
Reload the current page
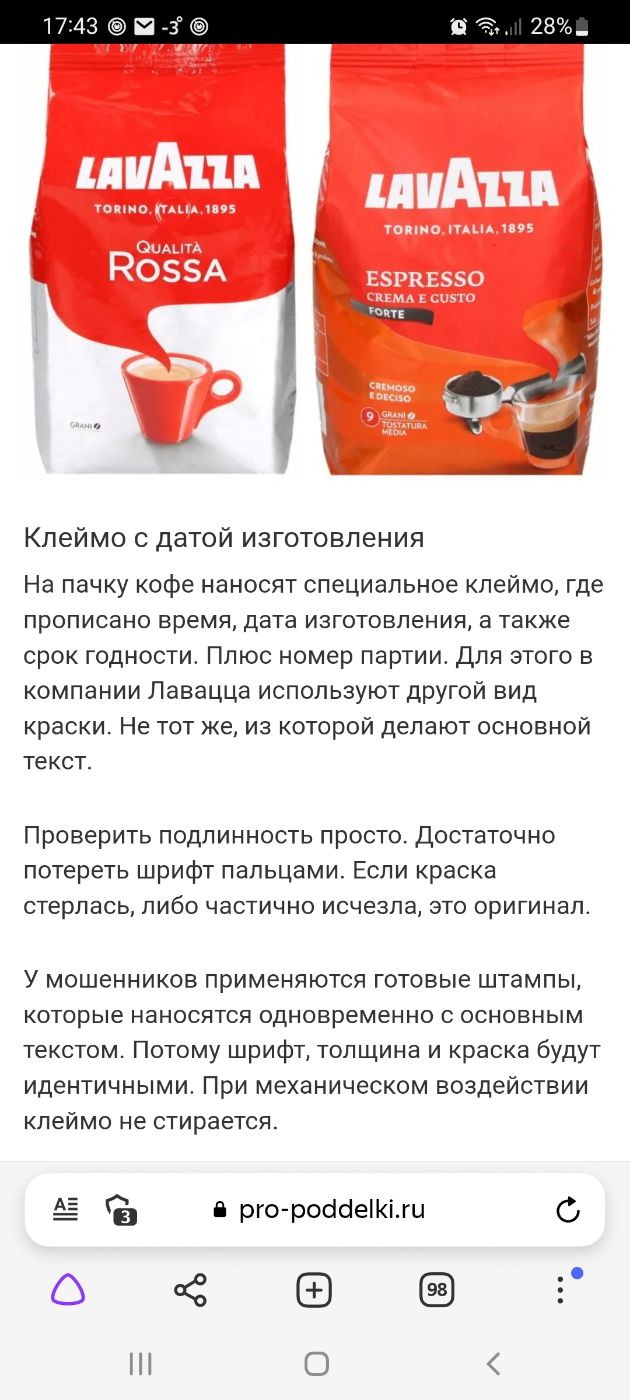click(567, 1210)
